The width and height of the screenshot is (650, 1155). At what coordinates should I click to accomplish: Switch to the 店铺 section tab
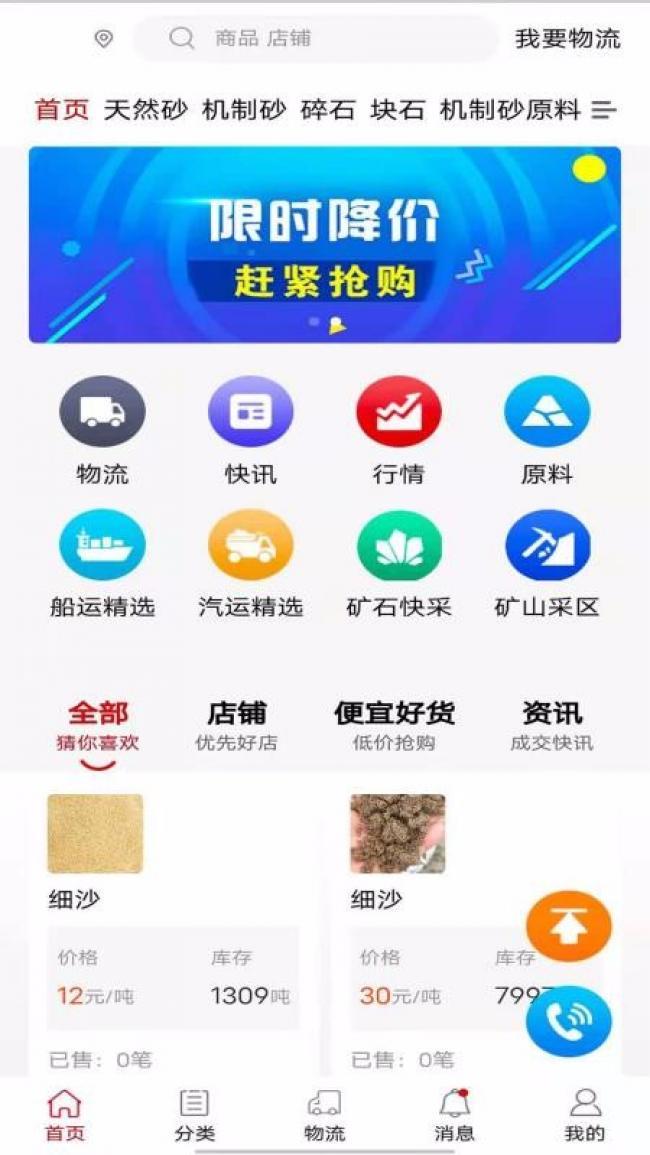click(237, 725)
